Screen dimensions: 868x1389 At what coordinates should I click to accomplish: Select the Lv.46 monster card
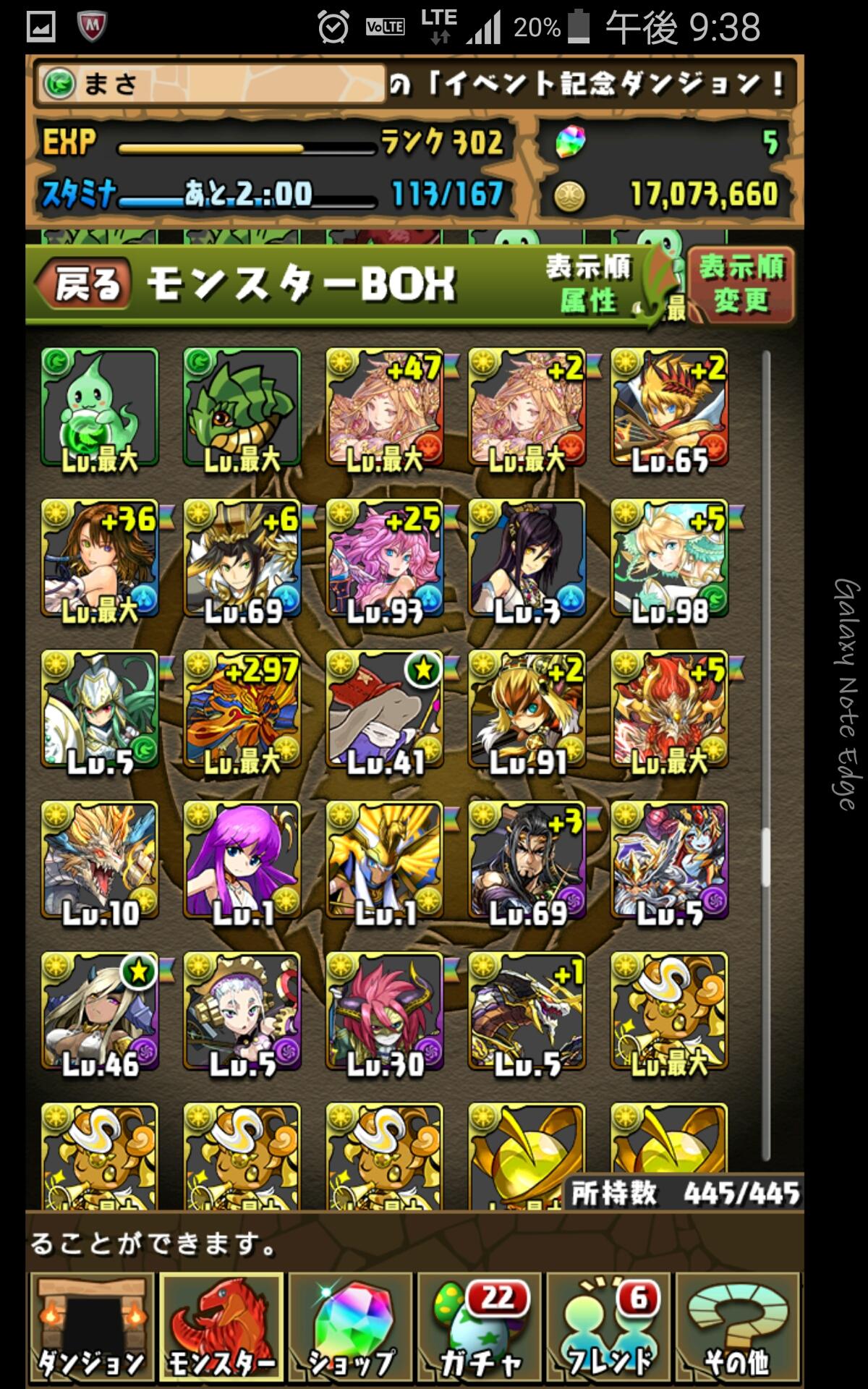point(99,1011)
